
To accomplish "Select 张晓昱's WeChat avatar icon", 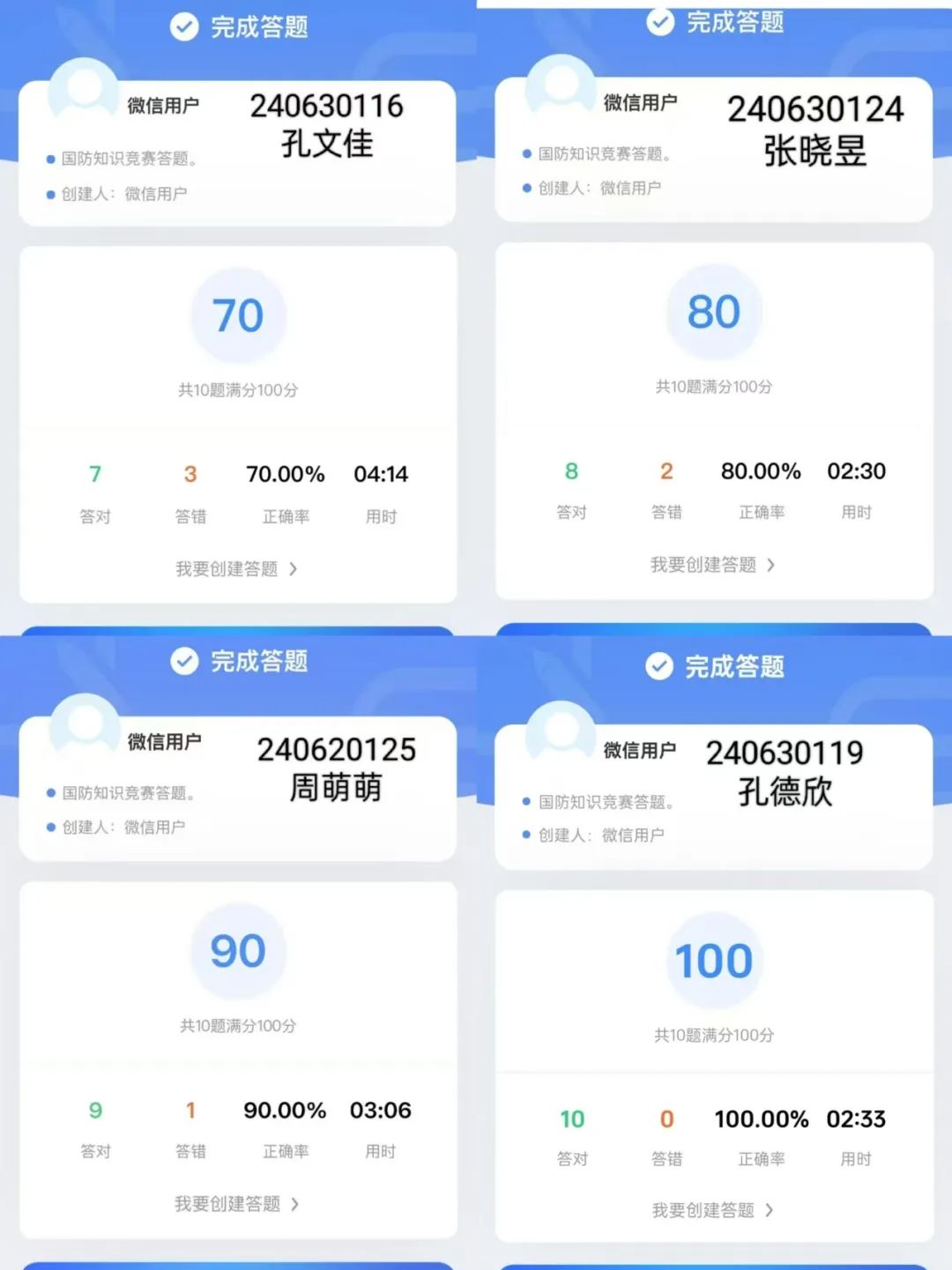I will click(562, 85).
